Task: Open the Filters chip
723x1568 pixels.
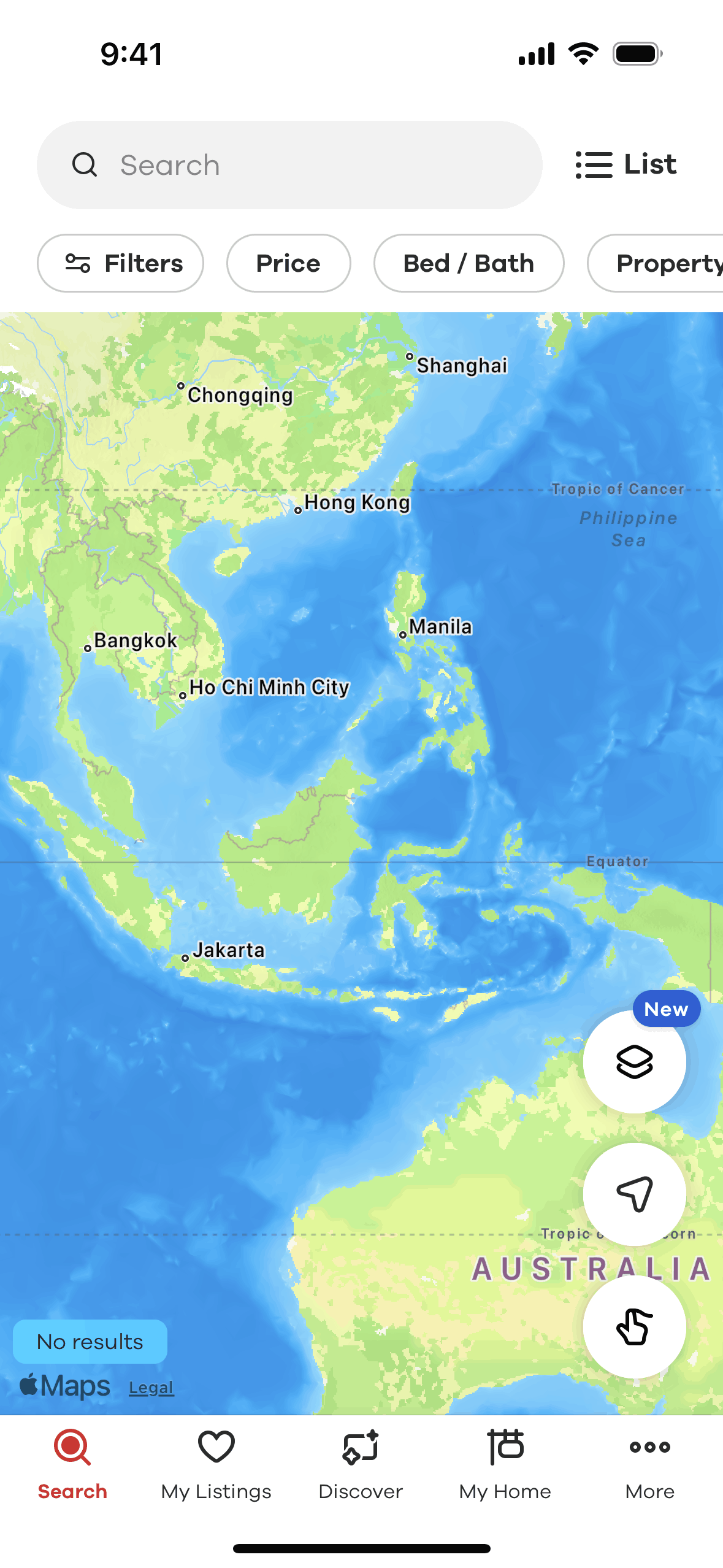Action: [x=120, y=263]
